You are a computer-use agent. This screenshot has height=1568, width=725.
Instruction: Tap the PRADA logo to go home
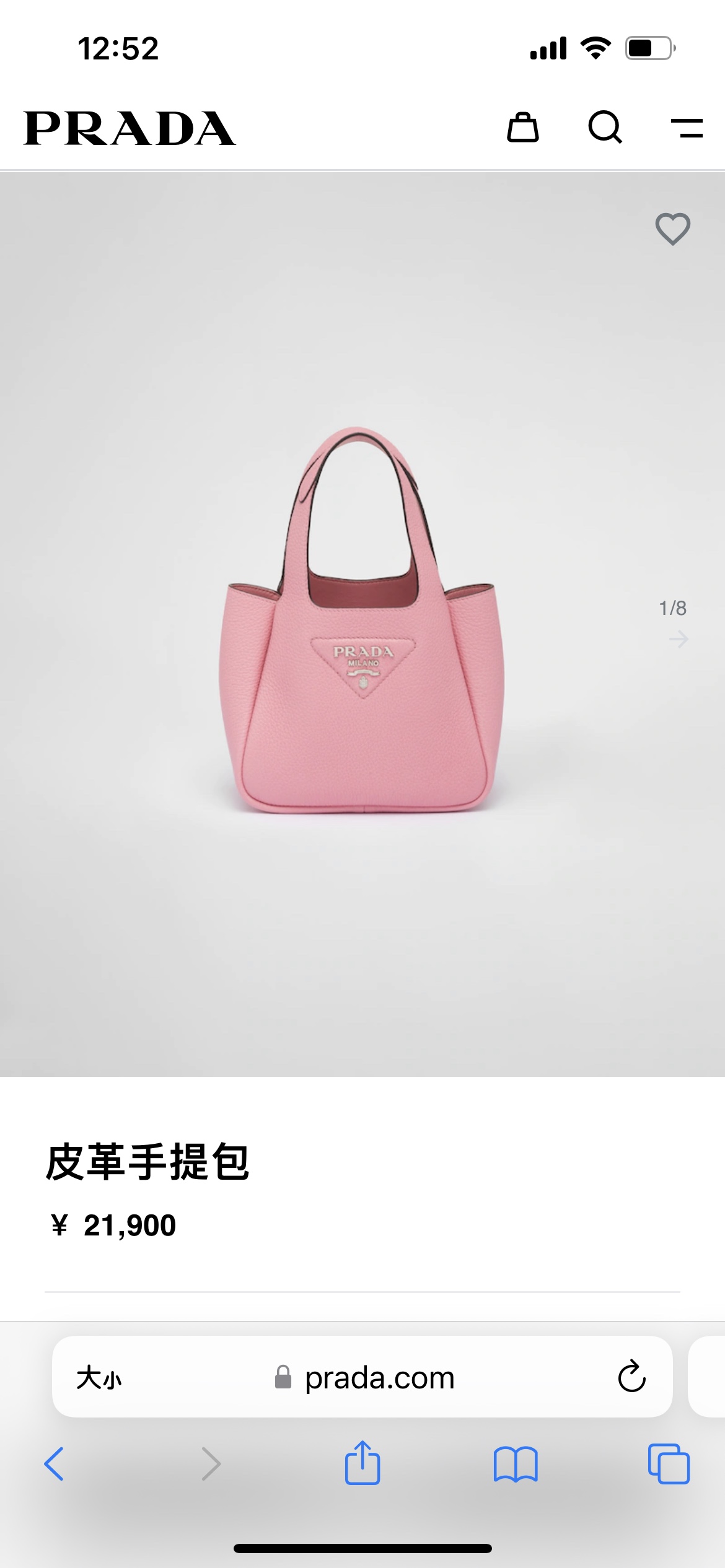coord(130,128)
